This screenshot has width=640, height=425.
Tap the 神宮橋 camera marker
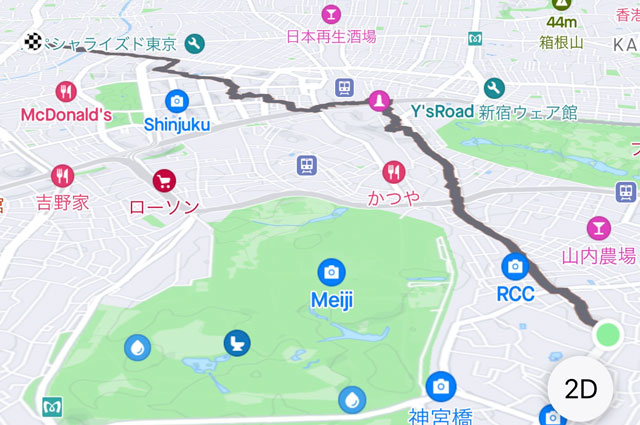coord(439,385)
